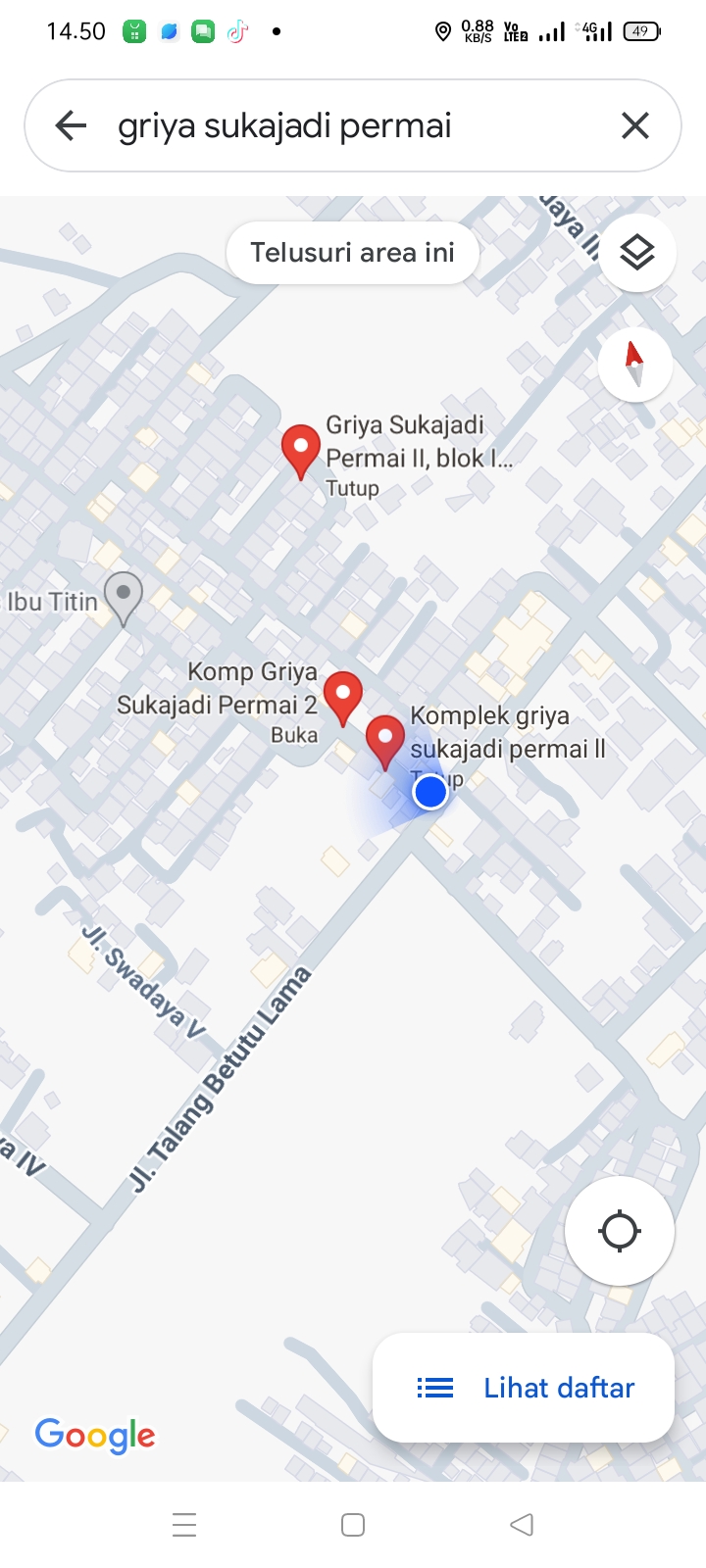Tap Telusuri area ini chip
Image resolution: width=706 pixels, height=1568 pixels.
[353, 253]
